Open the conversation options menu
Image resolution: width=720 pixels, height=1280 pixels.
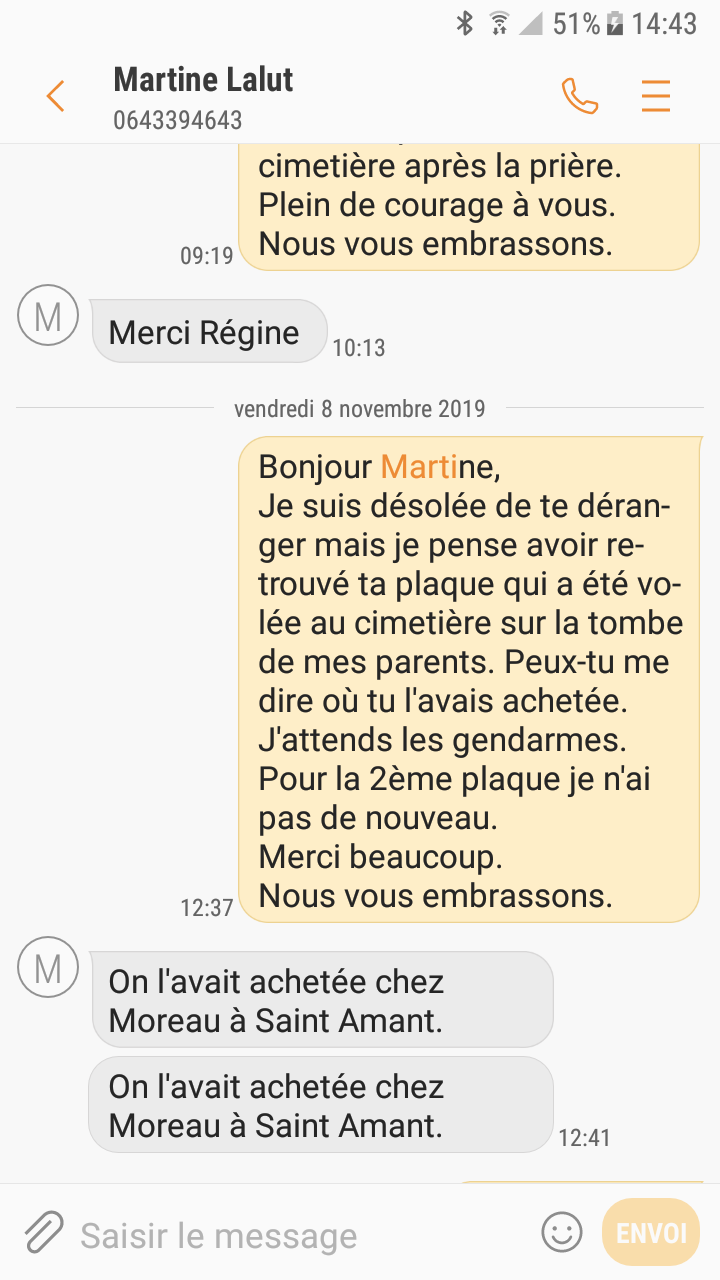tap(656, 96)
